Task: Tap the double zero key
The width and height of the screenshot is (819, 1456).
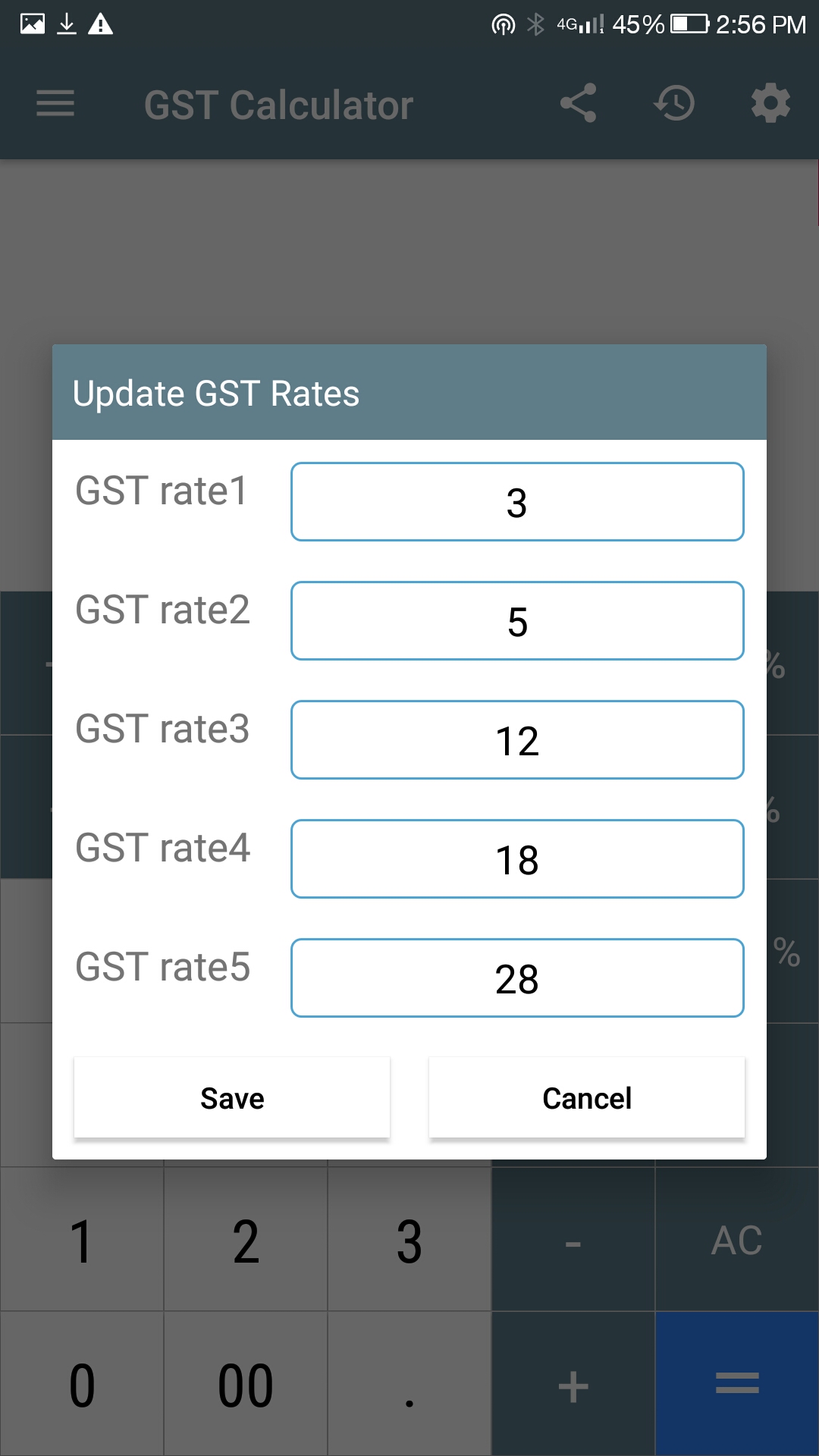Action: [x=245, y=1385]
